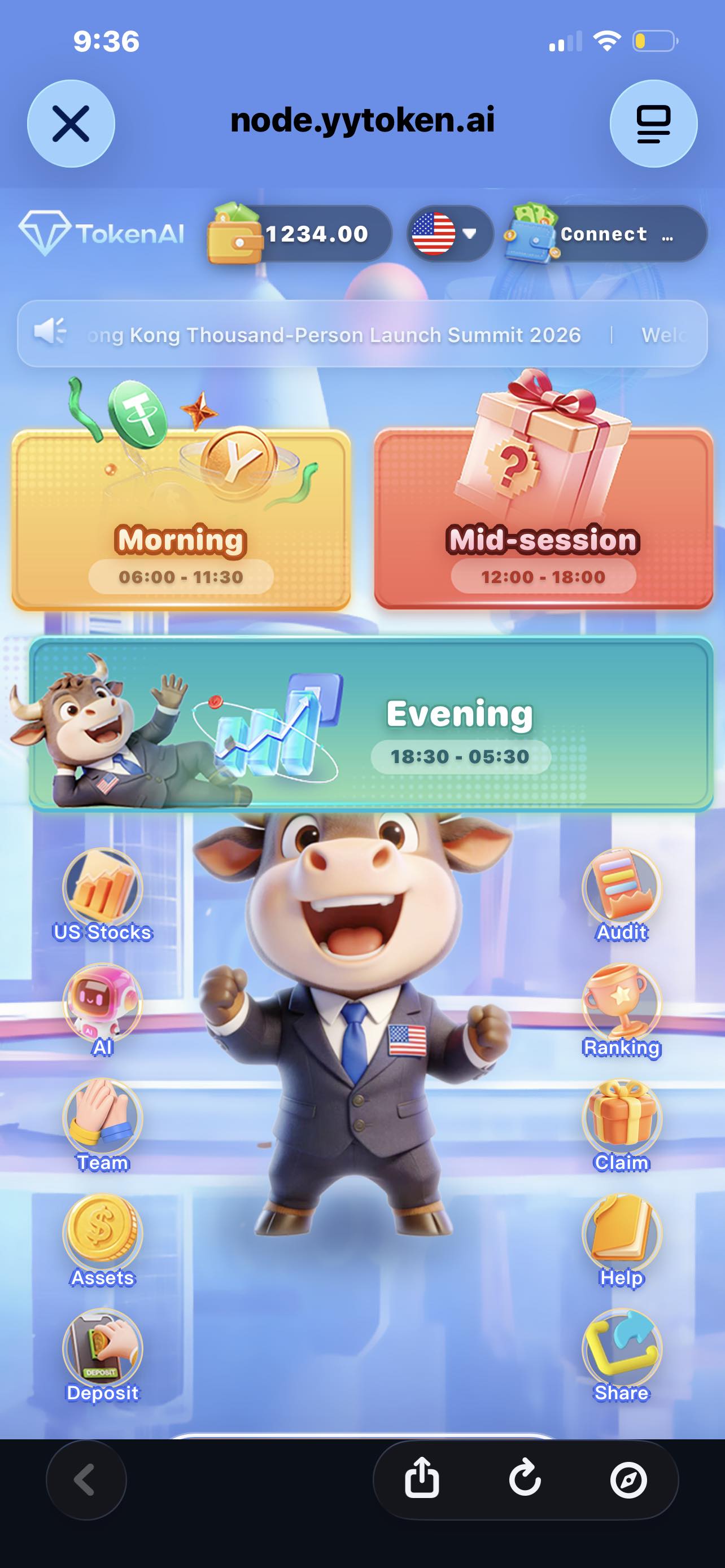The height and width of the screenshot is (1568, 725).
Task: Open the browser tabs menu icon
Action: pyautogui.click(x=654, y=124)
